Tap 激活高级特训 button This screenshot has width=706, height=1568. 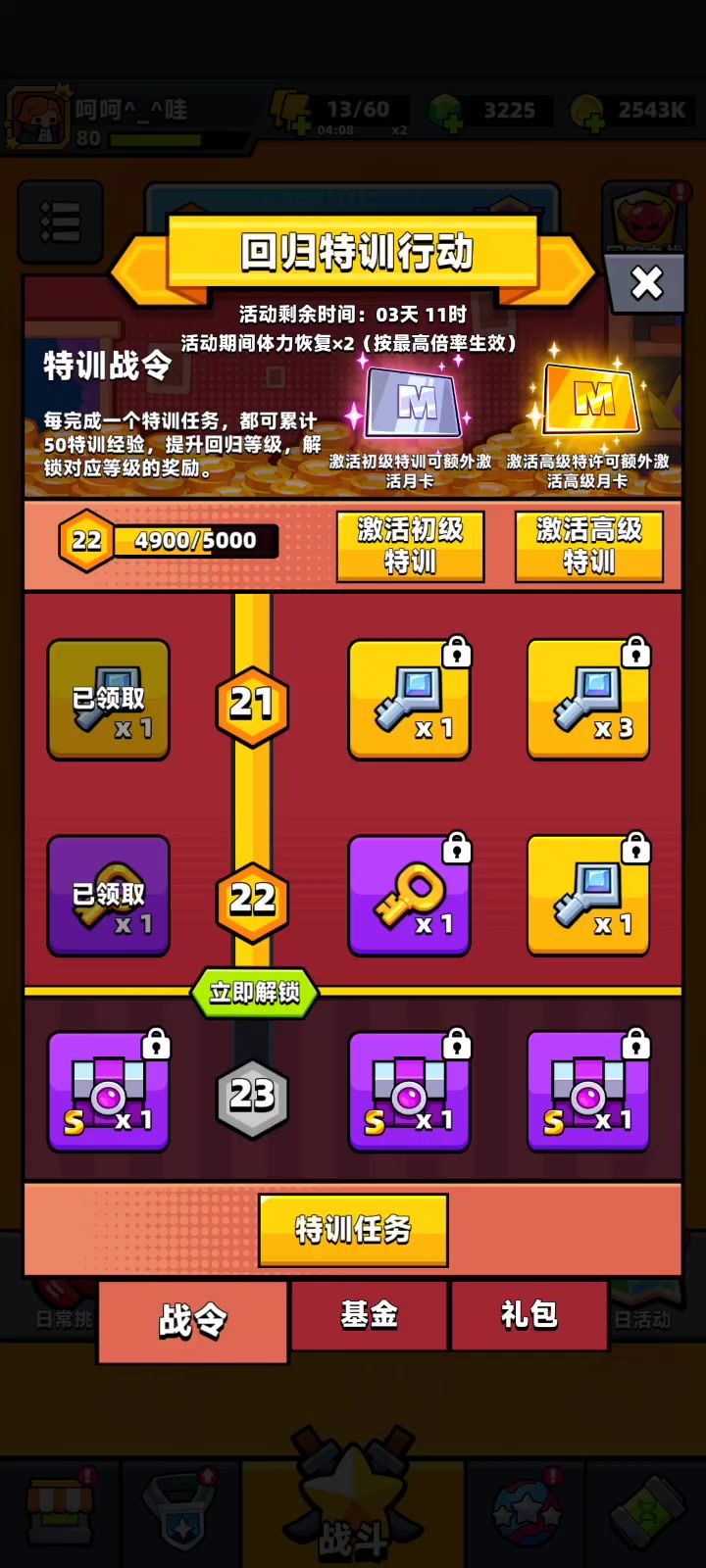point(588,546)
